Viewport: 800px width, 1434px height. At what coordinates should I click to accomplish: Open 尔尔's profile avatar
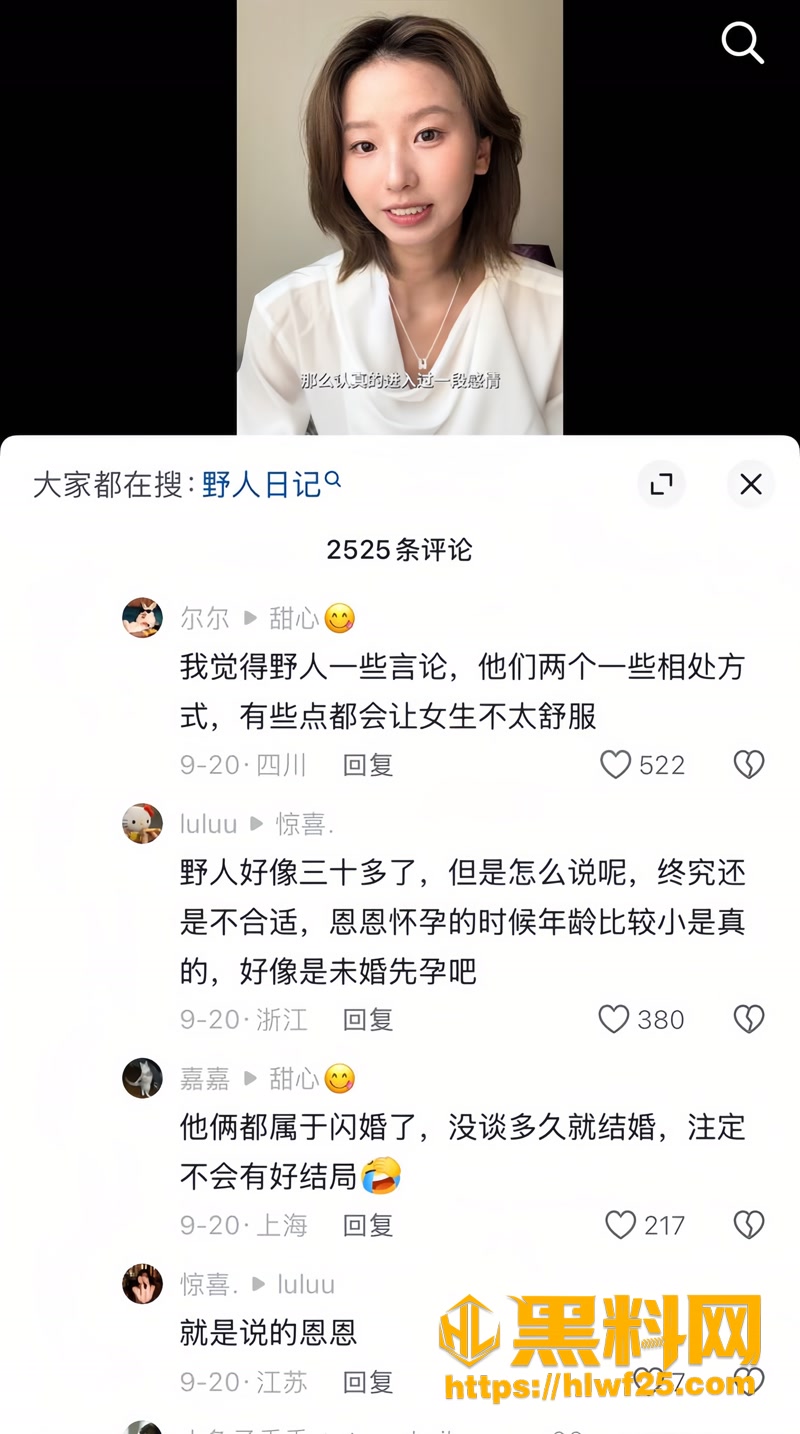point(142,618)
